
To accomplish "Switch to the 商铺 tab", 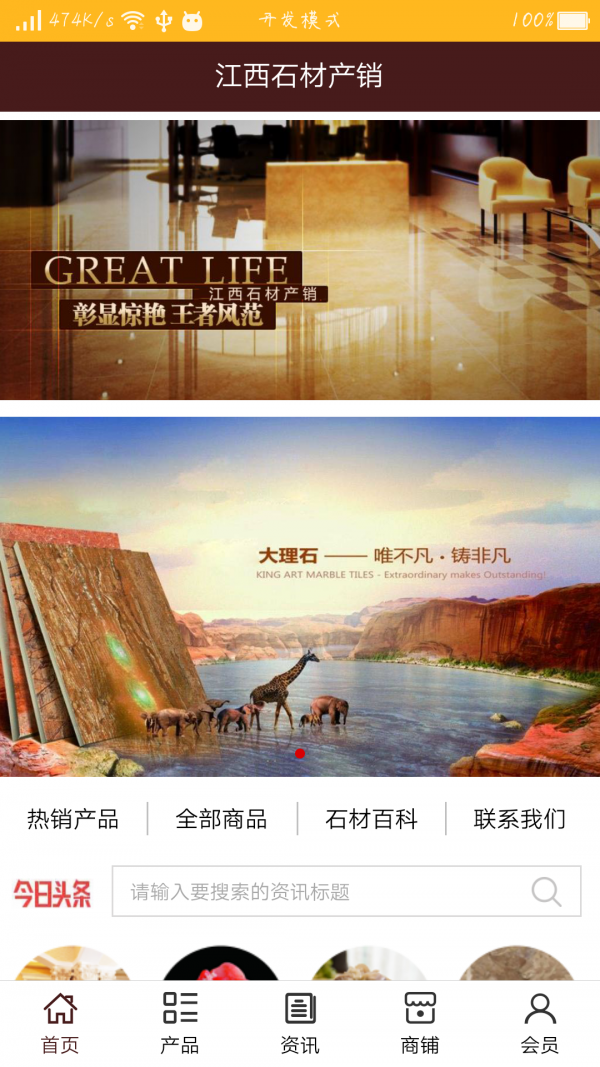I will pyautogui.click(x=420, y=1024).
